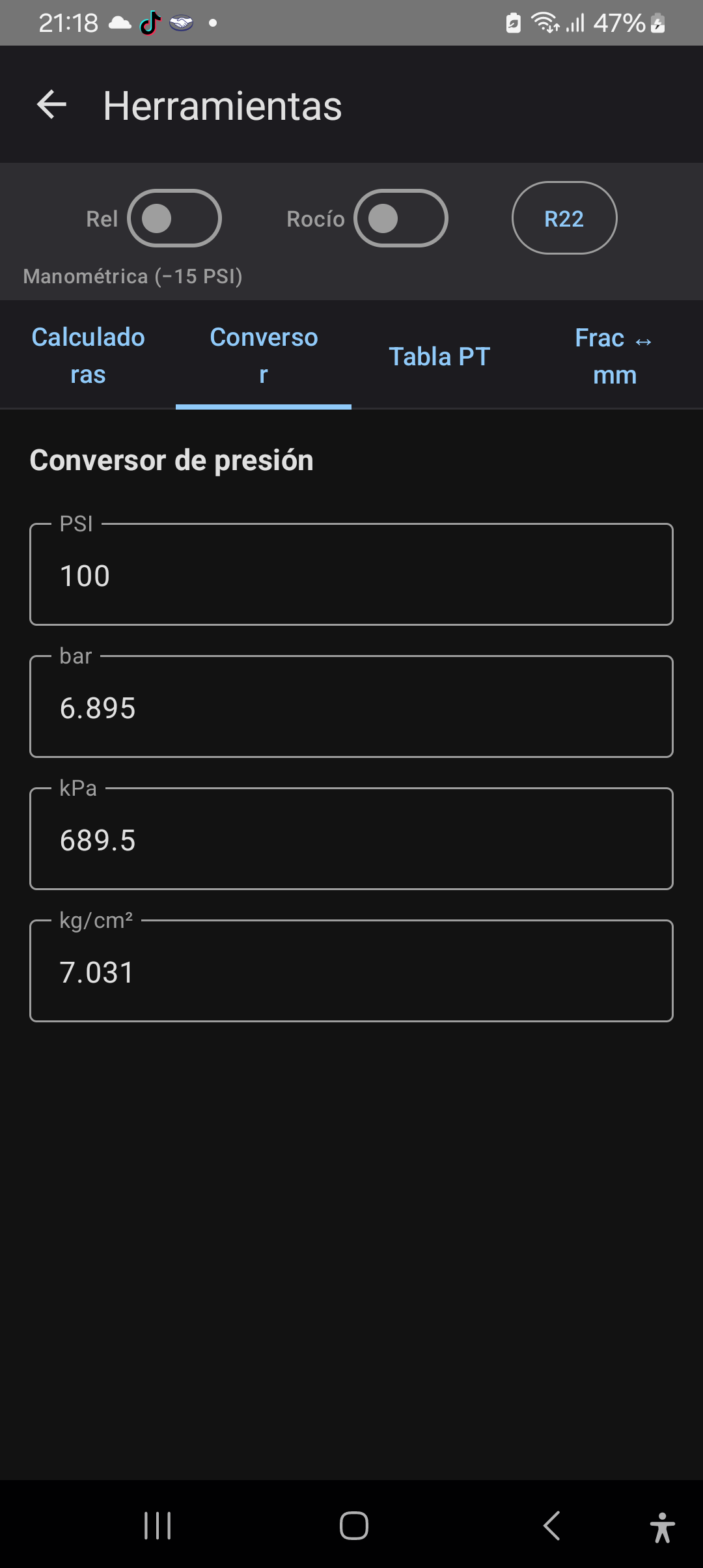The image size is (703, 1568).
Task: Switch to the Calculadoras tab
Action: (x=88, y=356)
